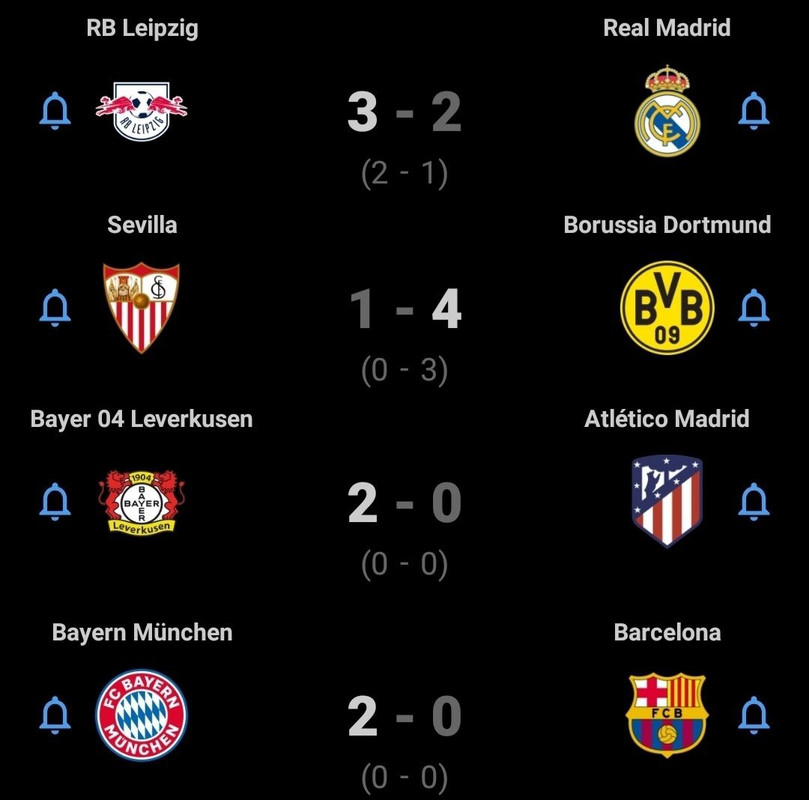
Task: Tap the bell beside Barcelona
Action: click(x=753, y=715)
